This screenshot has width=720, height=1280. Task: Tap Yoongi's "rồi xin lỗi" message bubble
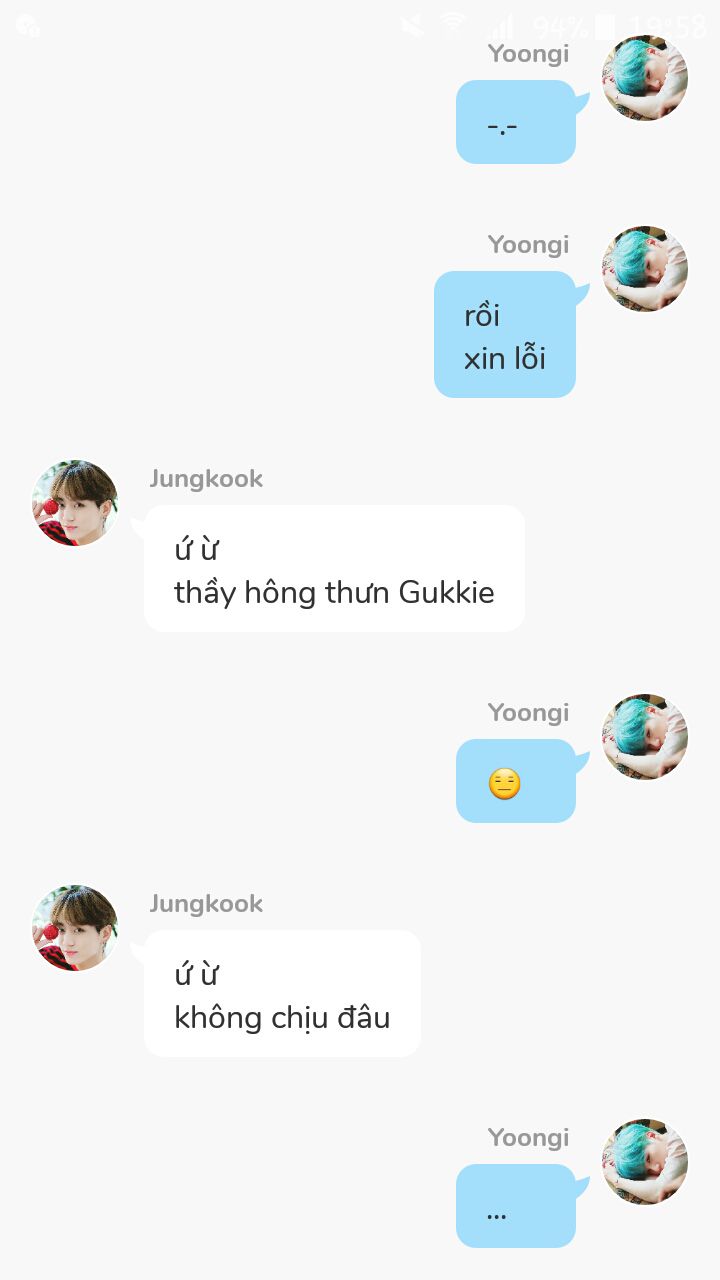tap(505, 334)
